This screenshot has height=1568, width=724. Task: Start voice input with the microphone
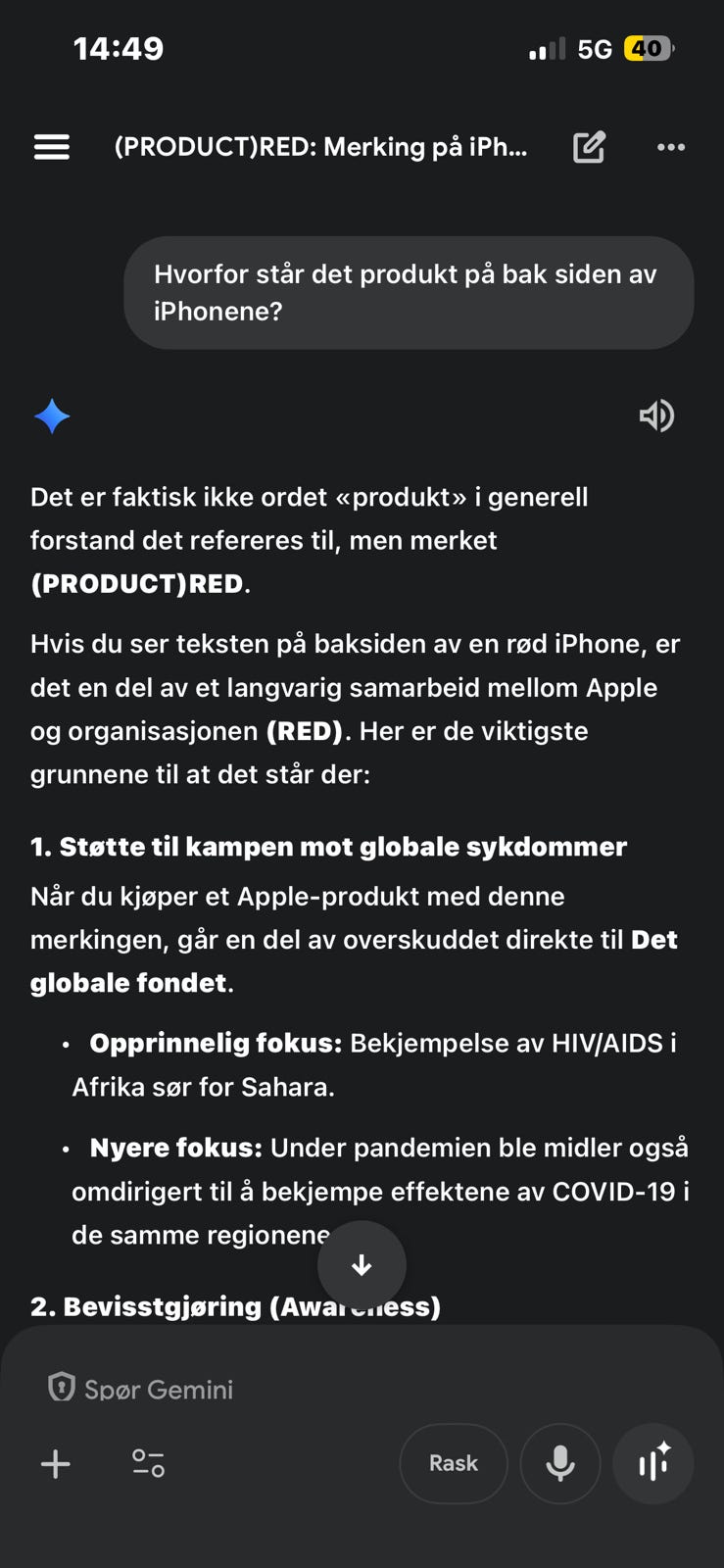(560, 1463)
